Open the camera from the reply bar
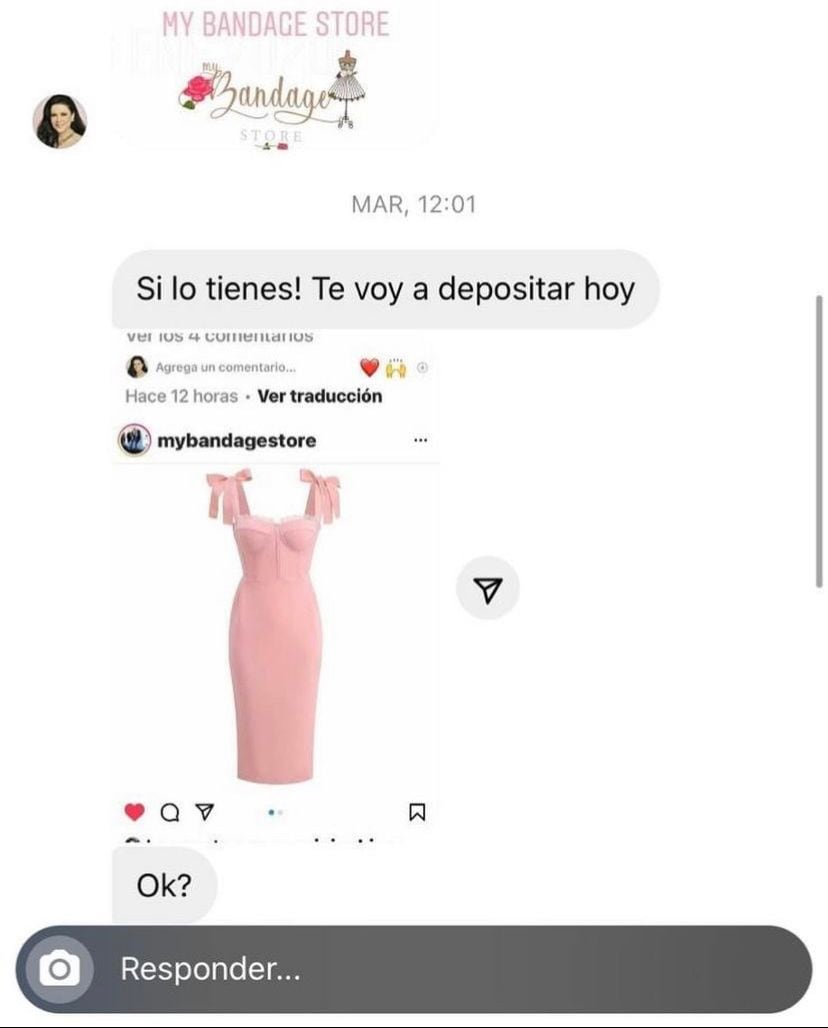The width and height of the screenshot is (828, 1028). (x=59, y=969)
